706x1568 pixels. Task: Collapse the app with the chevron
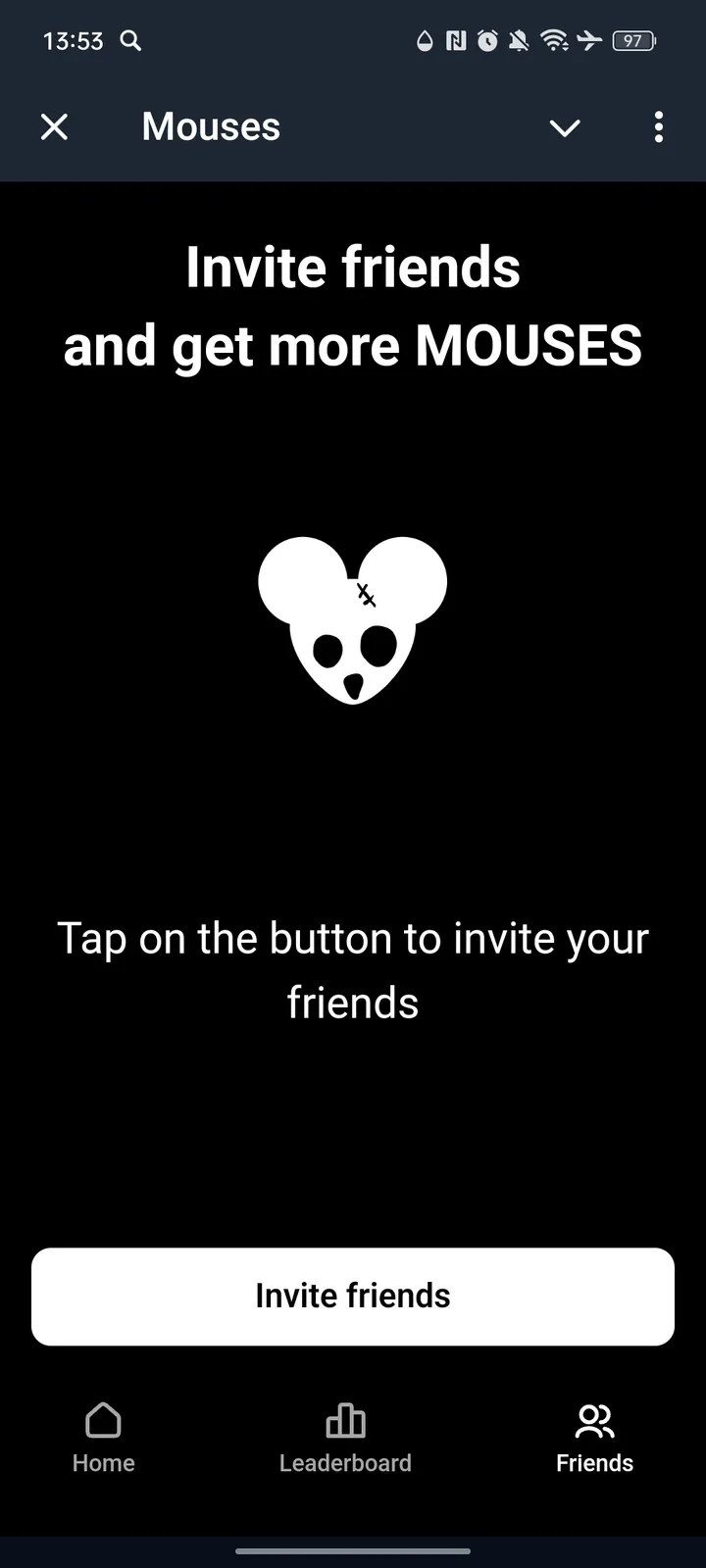tap(565, 127)
